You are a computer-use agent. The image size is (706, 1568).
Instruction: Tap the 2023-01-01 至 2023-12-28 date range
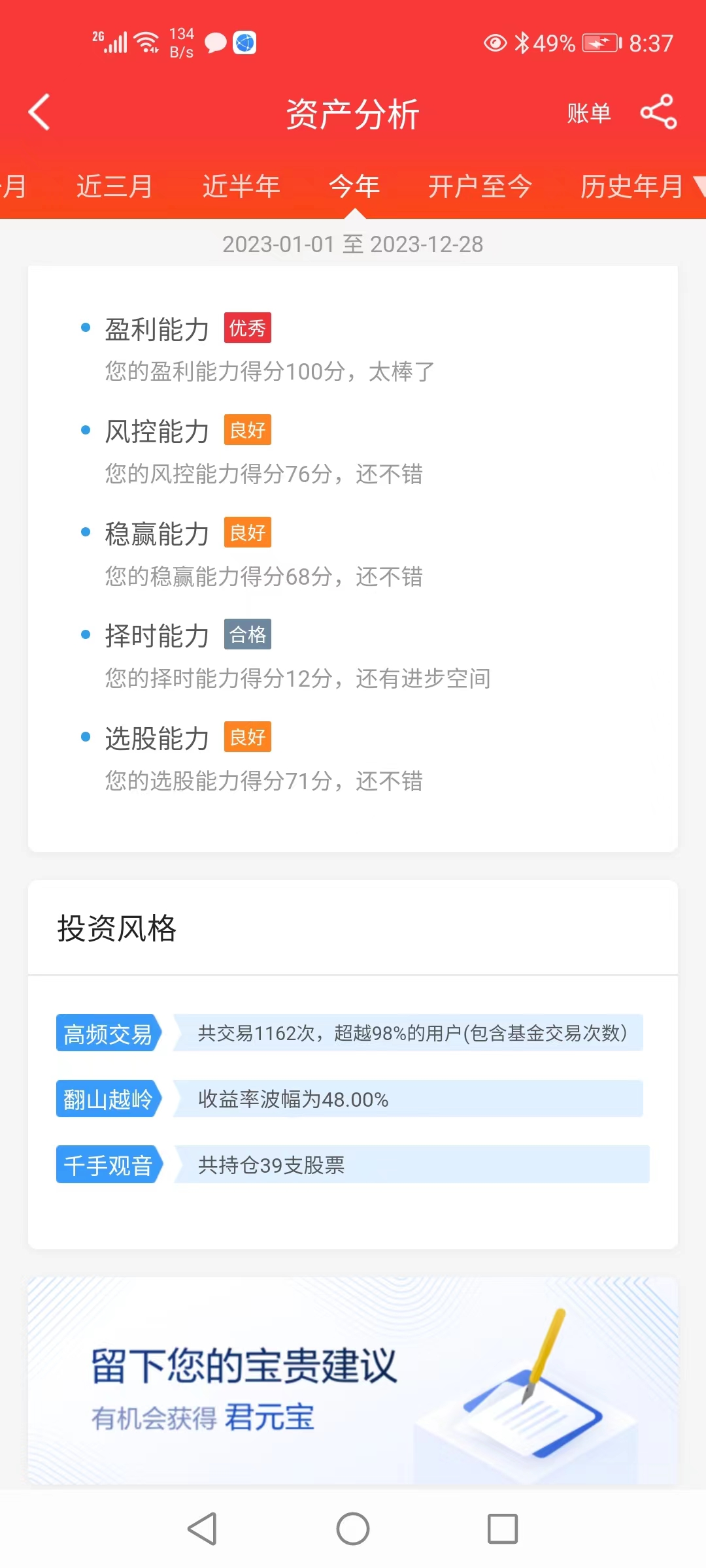(353, 245)
